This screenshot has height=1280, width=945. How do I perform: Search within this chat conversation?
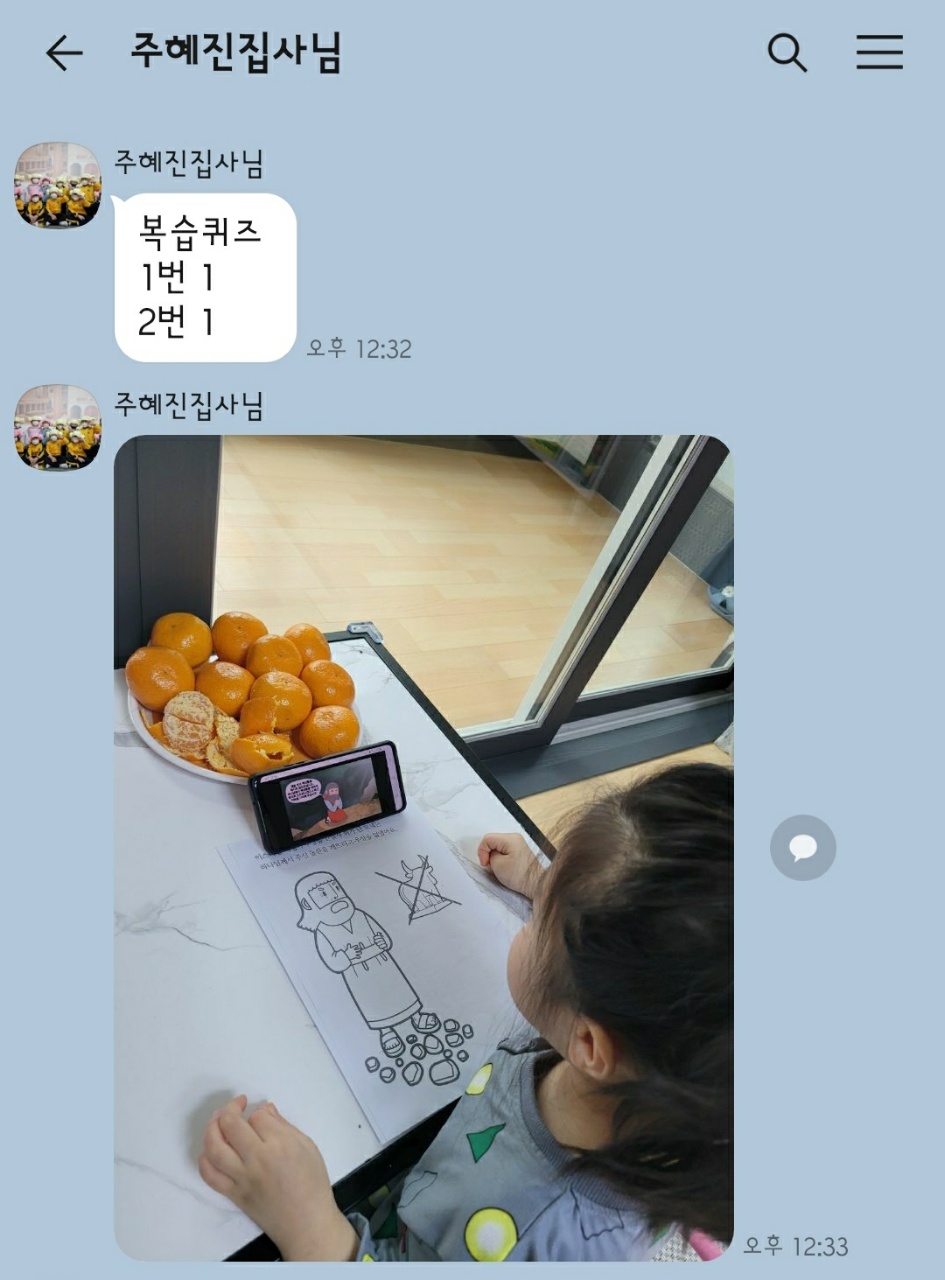pyautogui.click(x=787, y=53)
